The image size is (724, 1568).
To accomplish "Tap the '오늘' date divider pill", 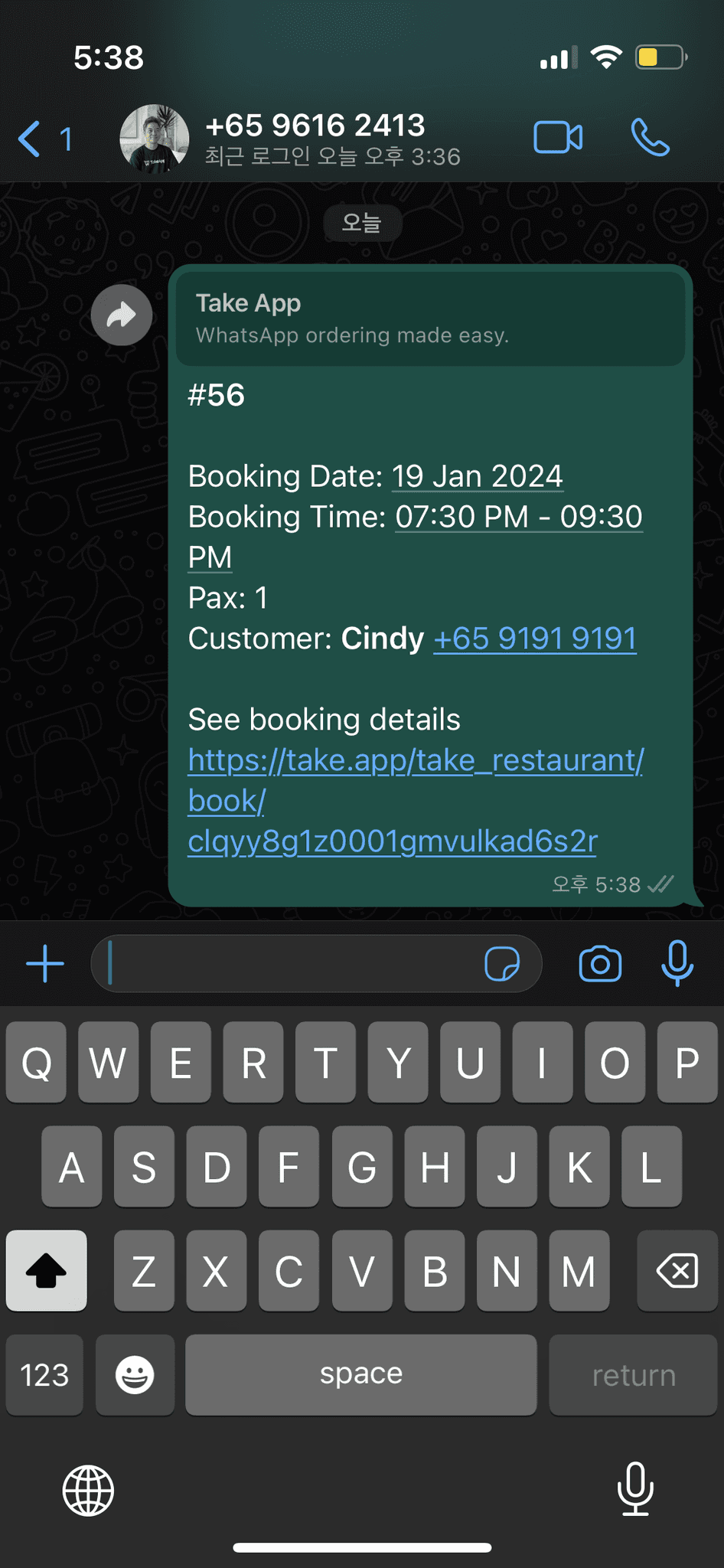I will (362, 223).
